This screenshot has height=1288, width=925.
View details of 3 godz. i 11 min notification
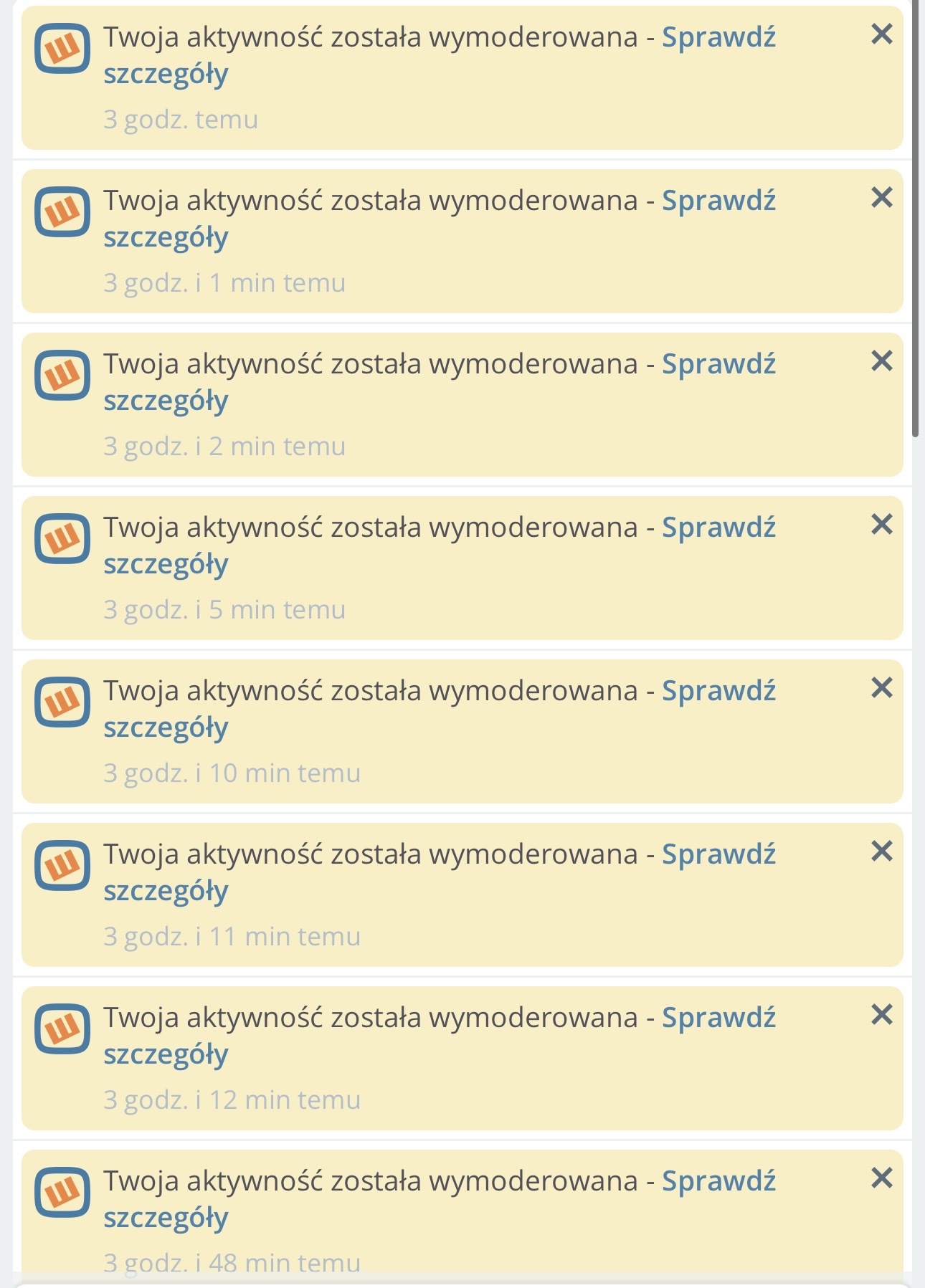pos(718,854)
